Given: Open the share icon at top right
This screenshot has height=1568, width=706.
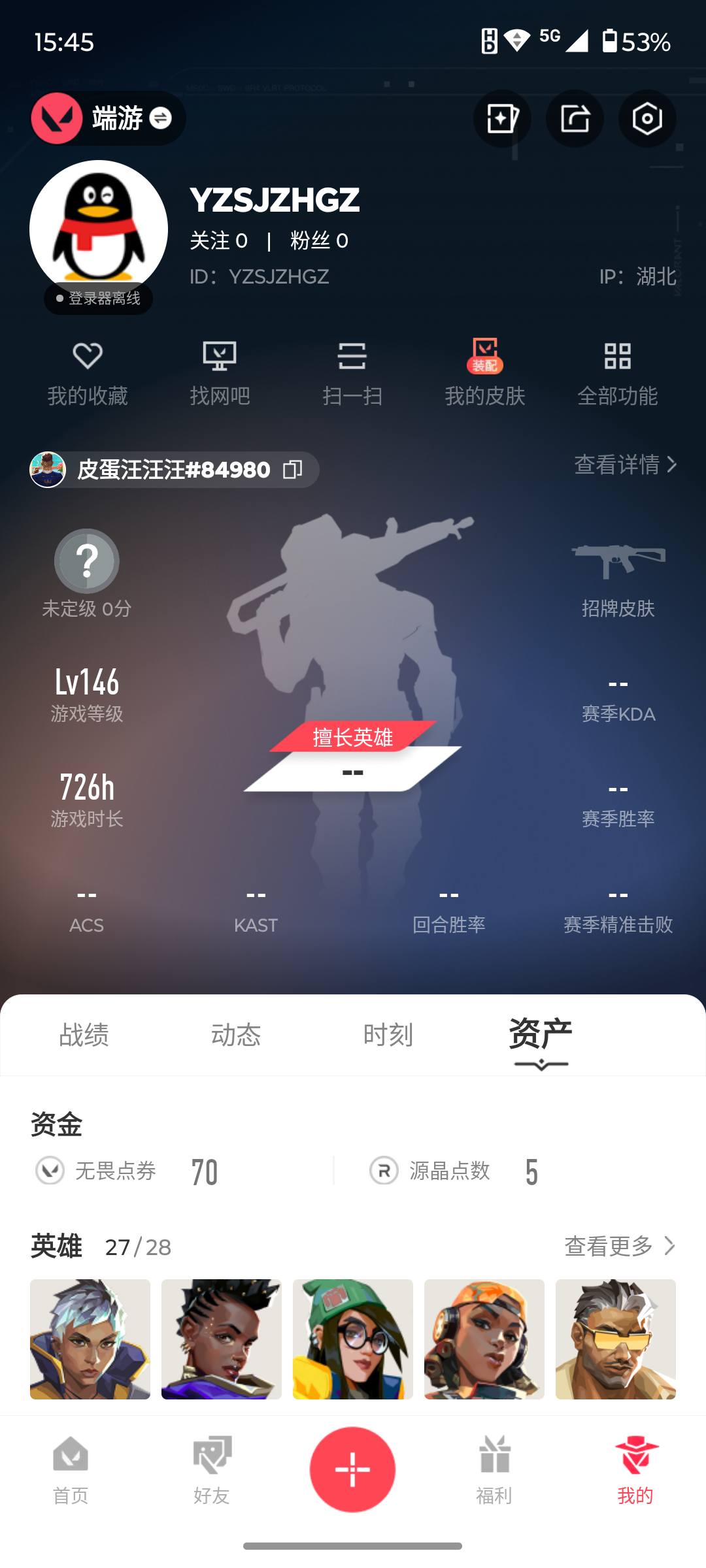Looking at the screenshot, I should 575,119.
